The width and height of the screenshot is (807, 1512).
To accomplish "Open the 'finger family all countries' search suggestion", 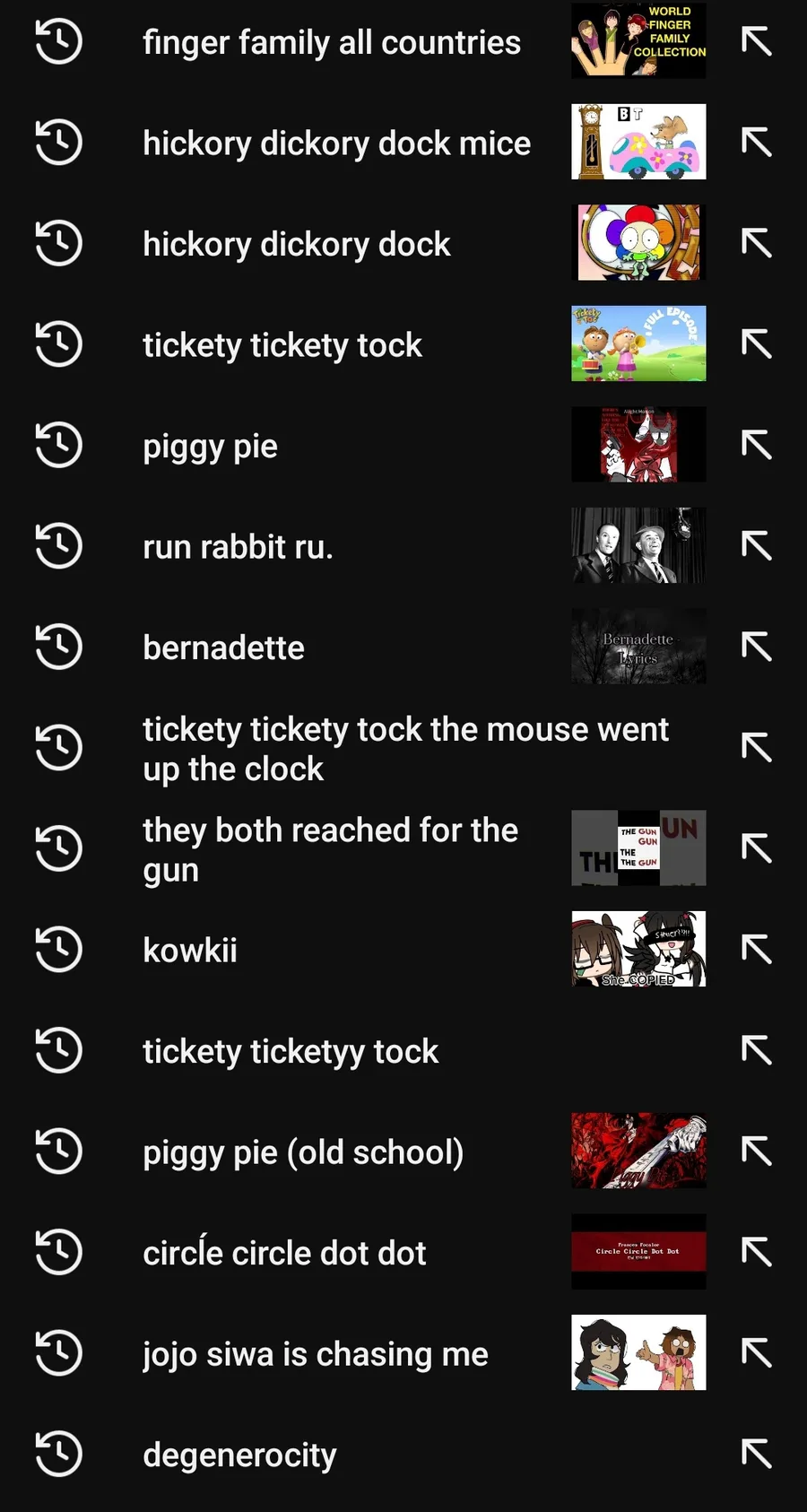I will click(x=332, y=42).
